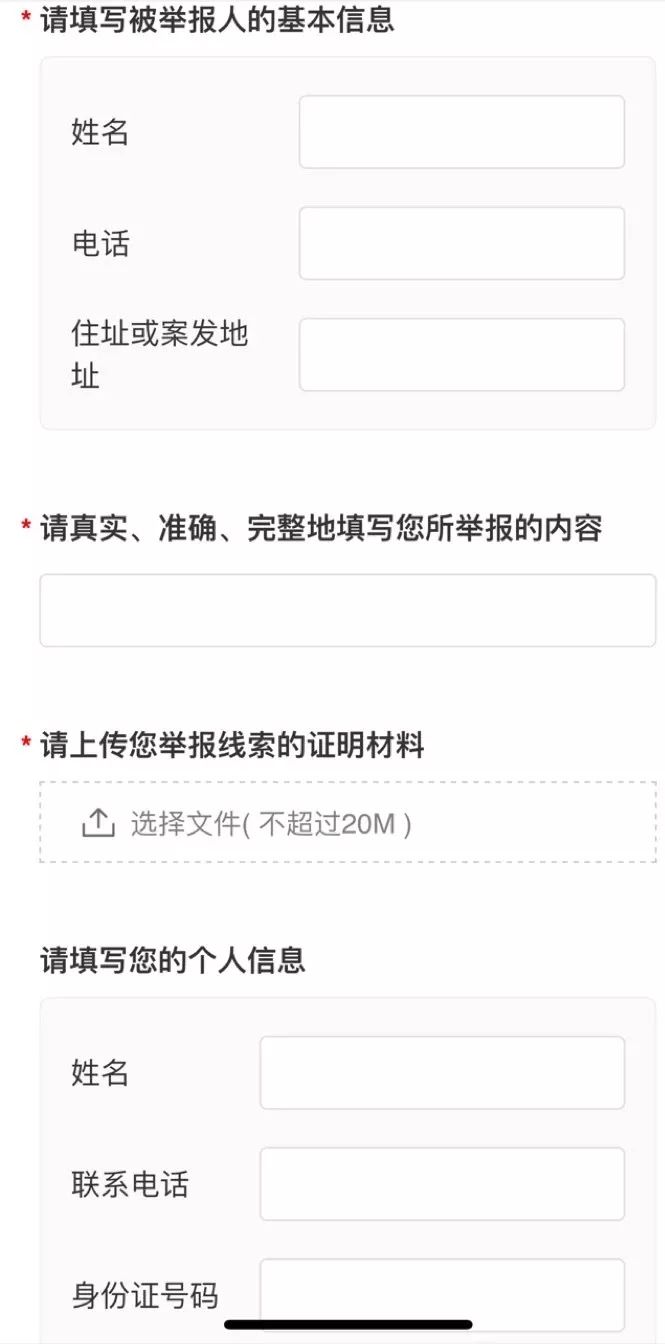Tap your own 姓名 field under 个人信息
This screenshot has height=1344, width=665.
[x=442, y=1073]
